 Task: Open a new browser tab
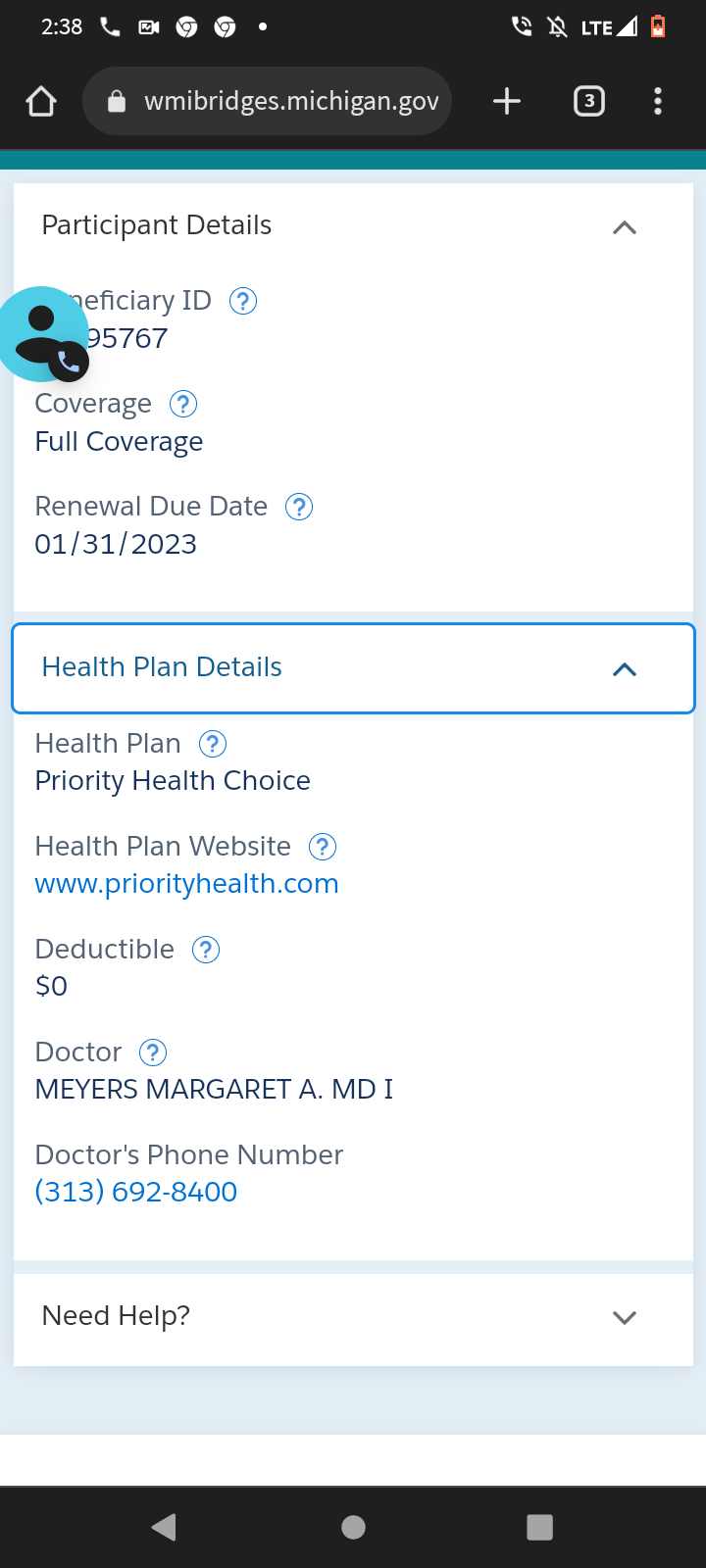[507, 101]
